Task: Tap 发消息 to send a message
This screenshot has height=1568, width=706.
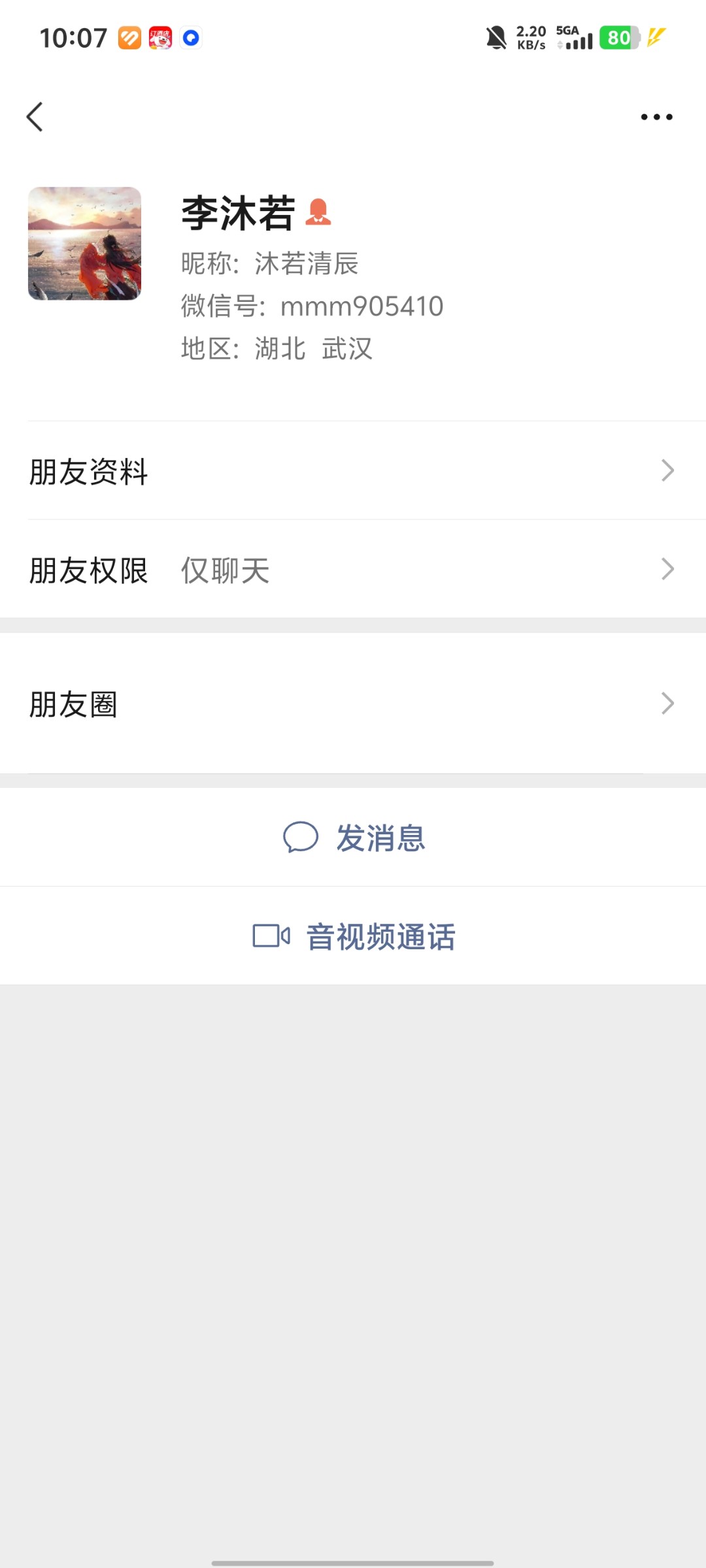Action: click(x=354, y=838)
